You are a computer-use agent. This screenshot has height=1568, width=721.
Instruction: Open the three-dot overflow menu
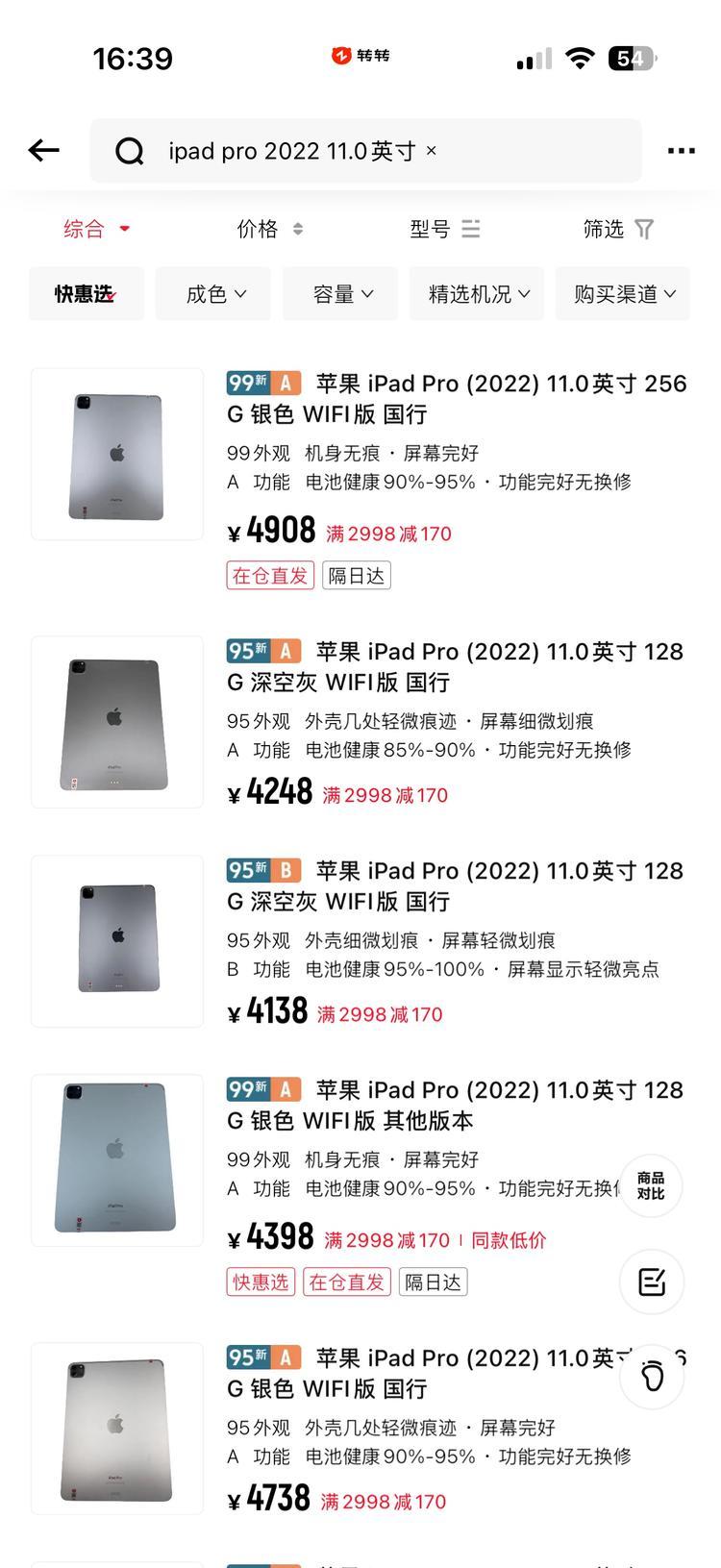[681, 151]
